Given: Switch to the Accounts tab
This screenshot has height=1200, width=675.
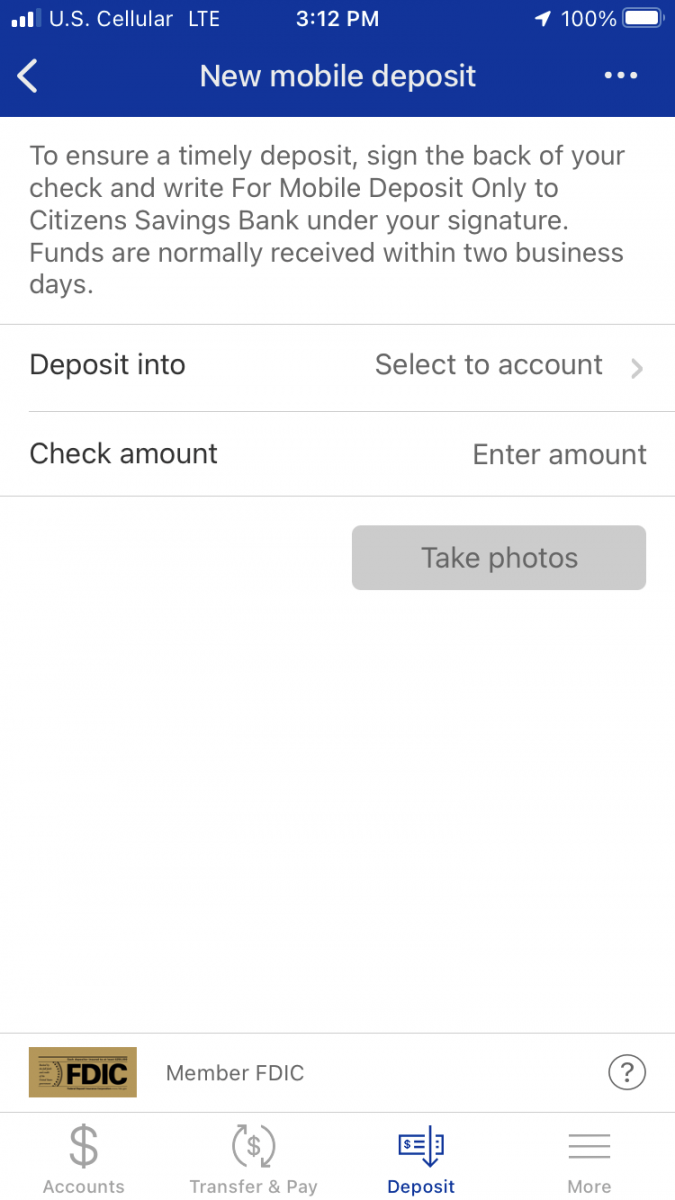Looking at the screenshot, I should point(84,1158).
